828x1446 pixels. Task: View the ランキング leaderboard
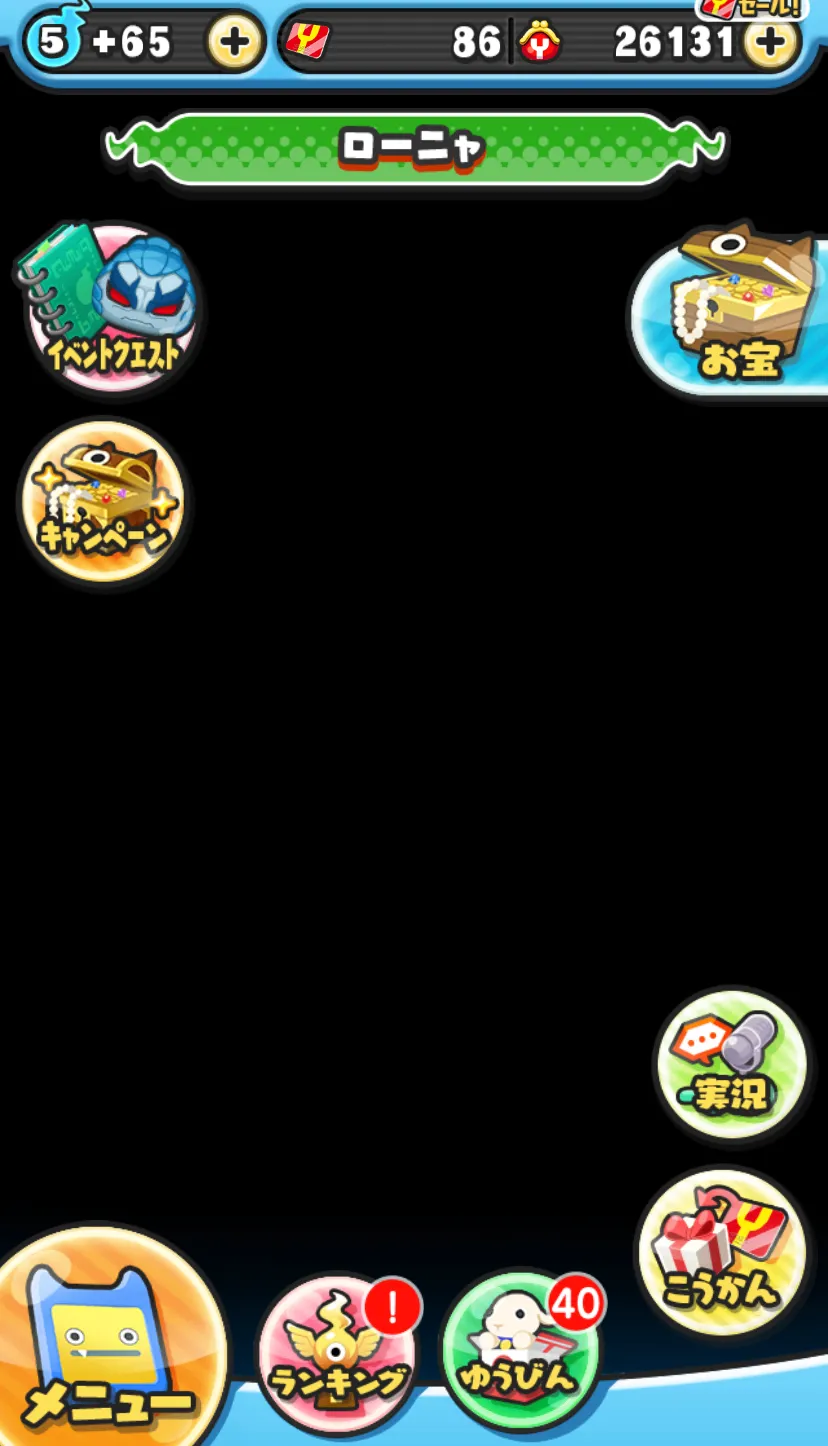coord(337,1354)
